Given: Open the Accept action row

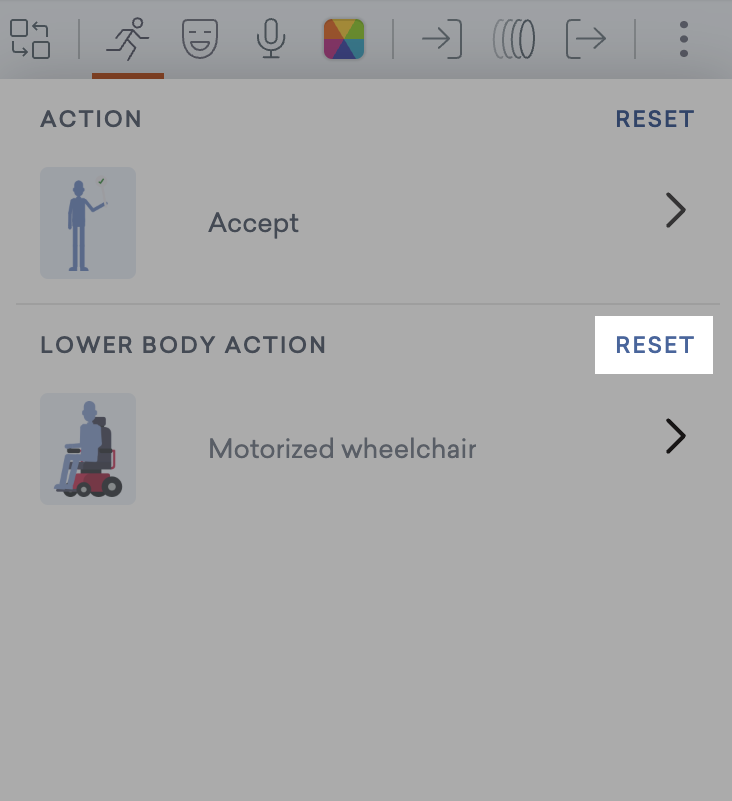Looking at the screenshot, I should click(366, 222).
